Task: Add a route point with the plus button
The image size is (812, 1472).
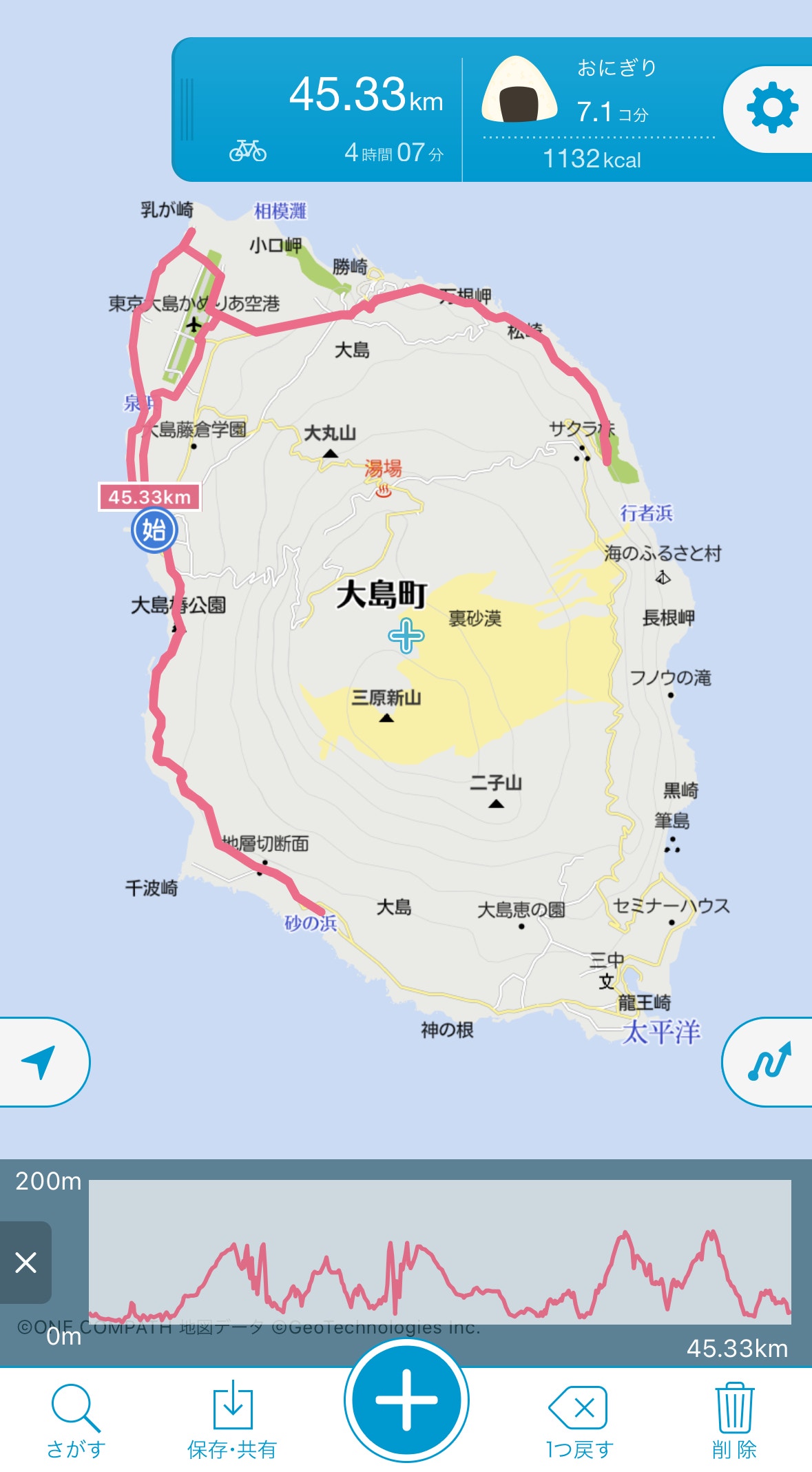Action: click(406, 1400)
